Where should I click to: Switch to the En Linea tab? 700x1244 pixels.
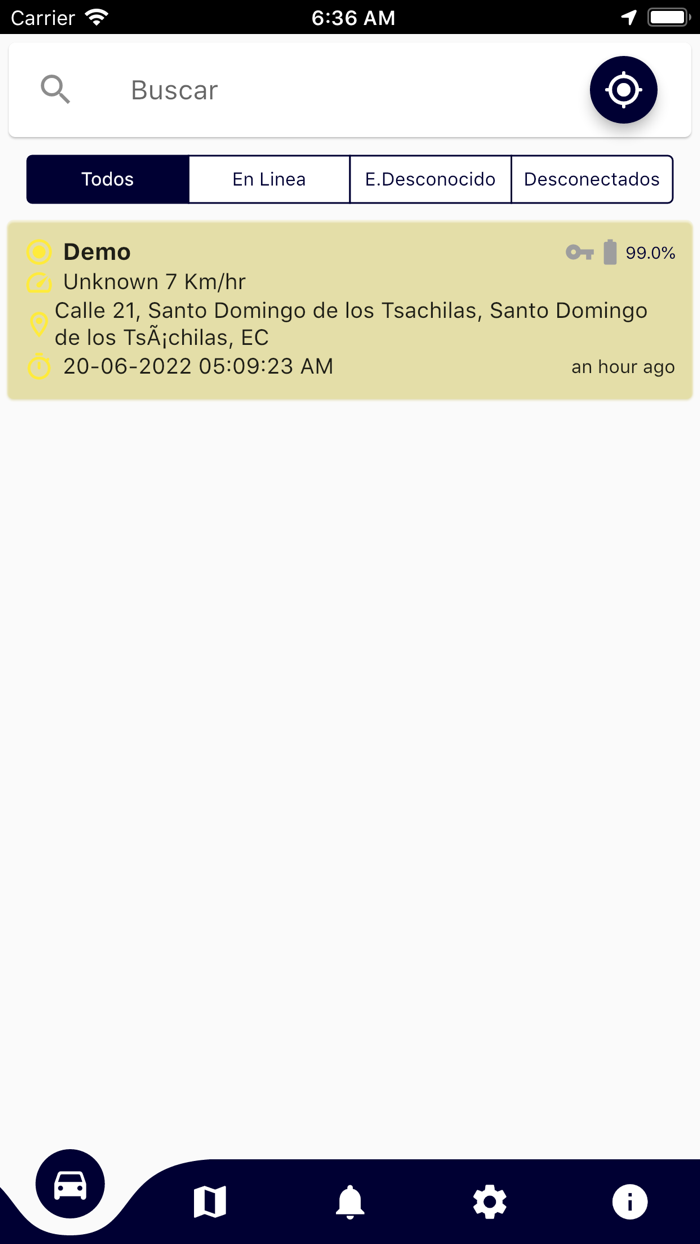point(269,180)
